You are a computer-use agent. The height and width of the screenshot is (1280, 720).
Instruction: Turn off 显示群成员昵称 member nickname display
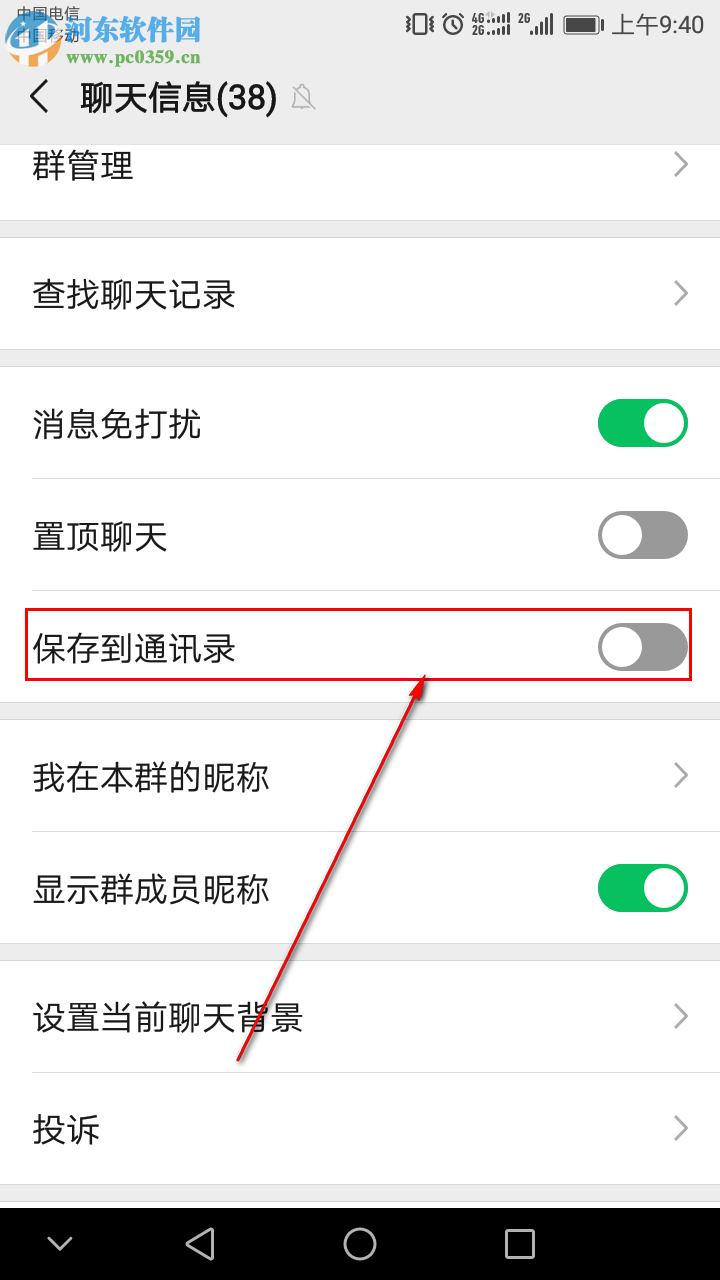(x=643, y=888)
